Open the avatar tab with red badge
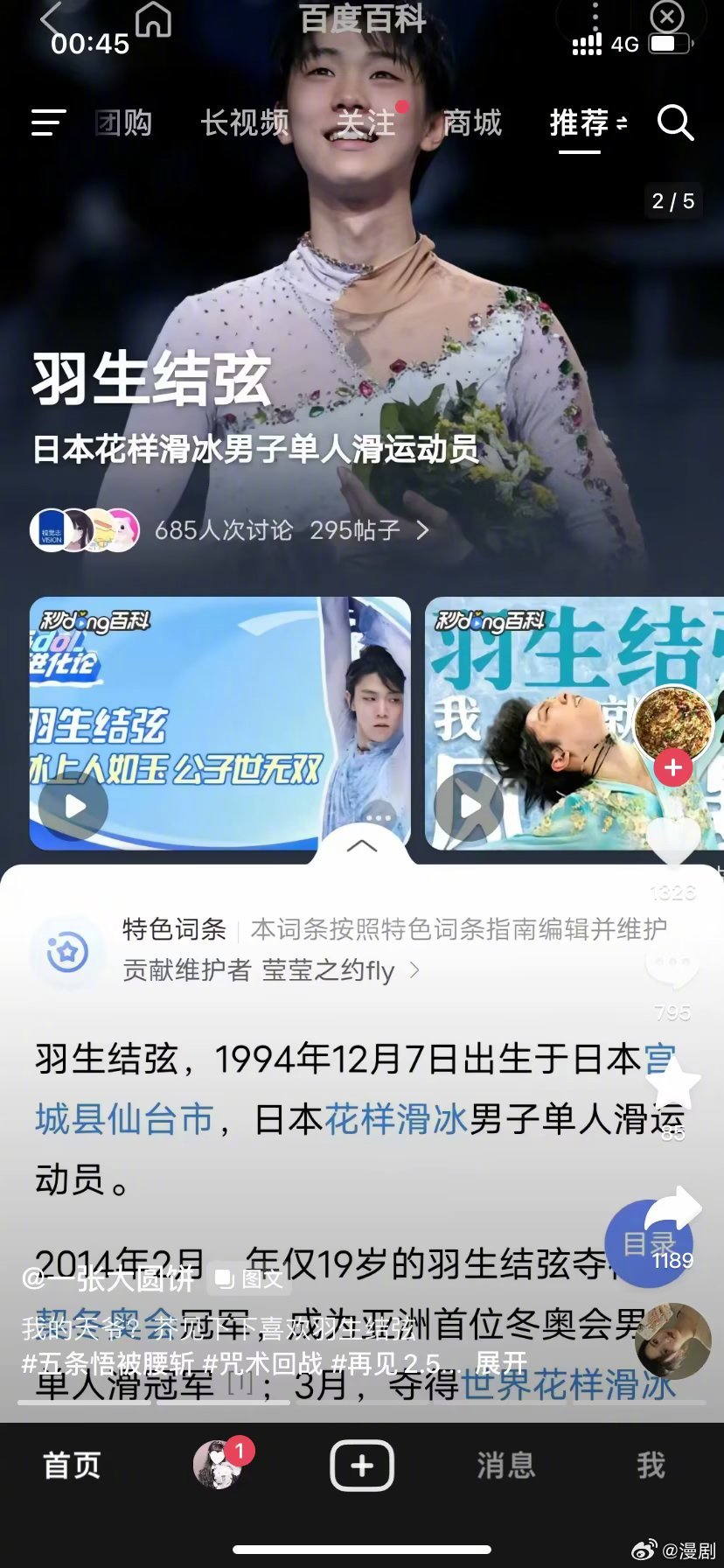The width and height of the screenshot is (724, 1568). [218, 1464]
